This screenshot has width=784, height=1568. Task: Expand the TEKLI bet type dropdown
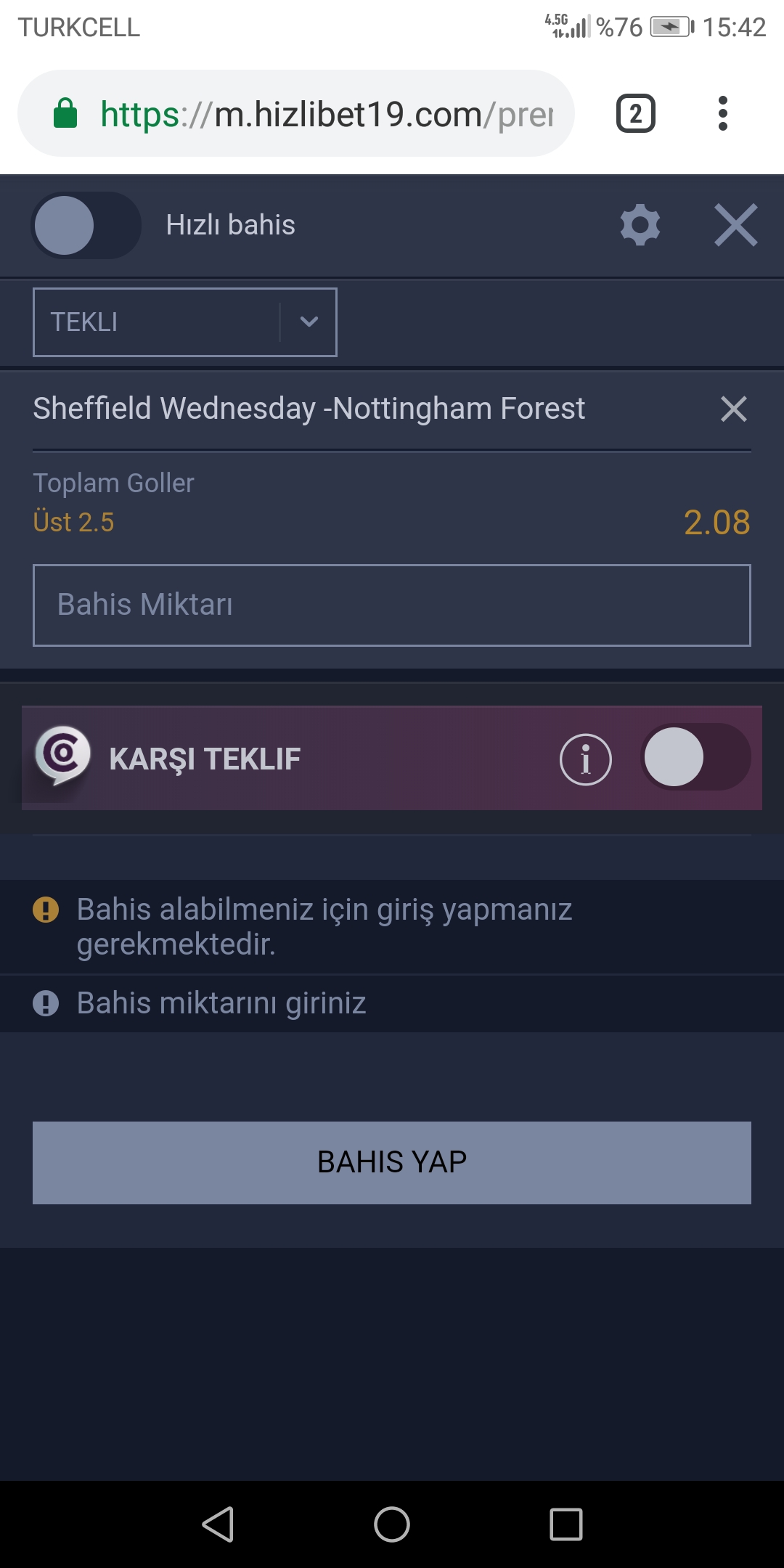coord(185,322)
